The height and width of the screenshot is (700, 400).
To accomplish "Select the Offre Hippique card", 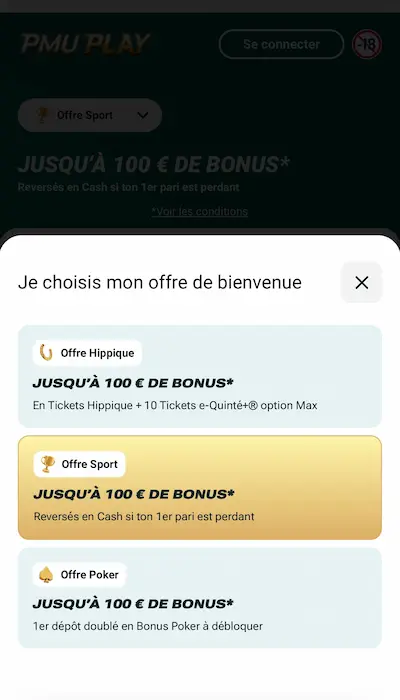I will pyautogui.click(x=200, y=376).
